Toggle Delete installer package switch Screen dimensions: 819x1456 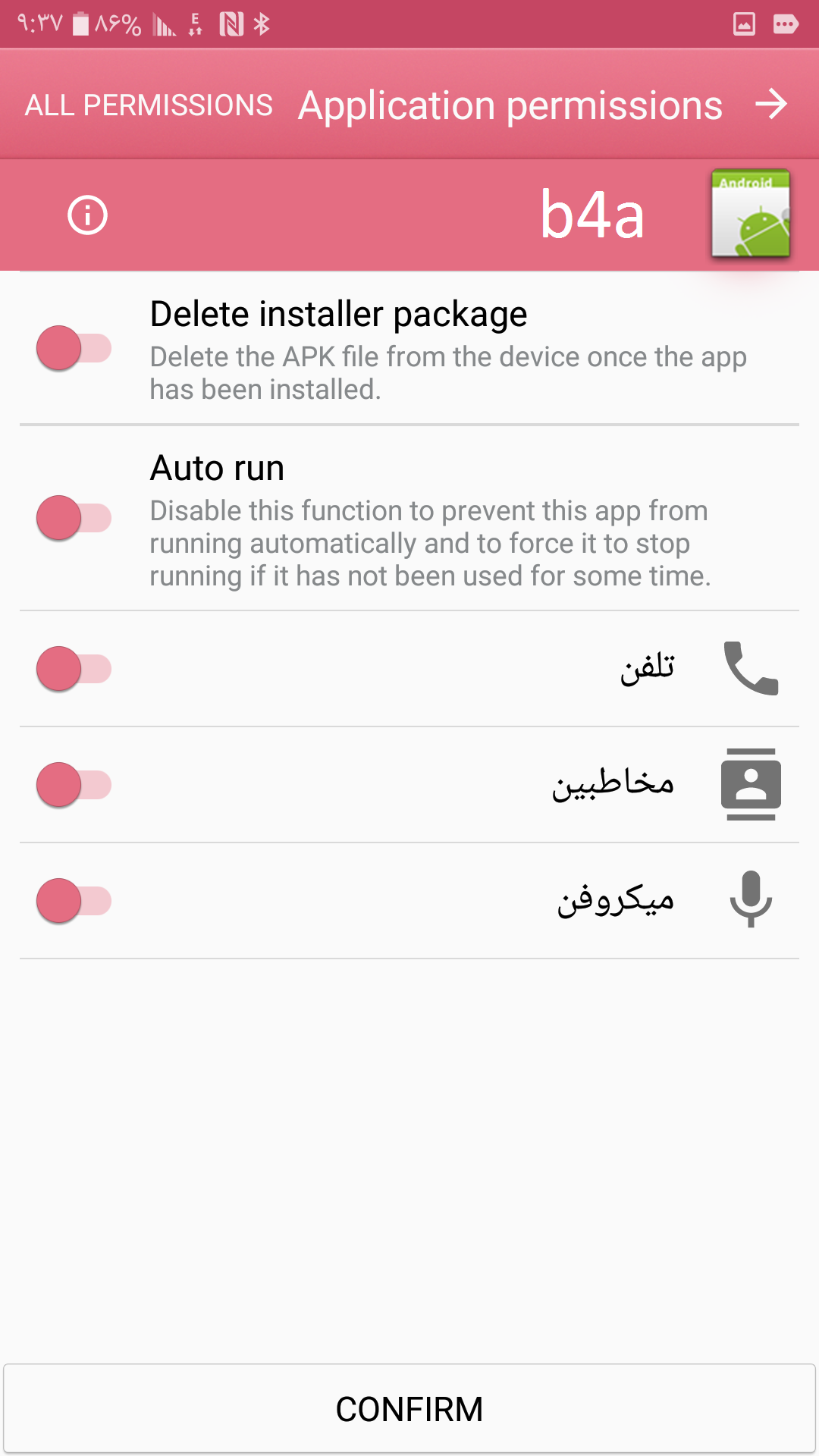point(74,348)
